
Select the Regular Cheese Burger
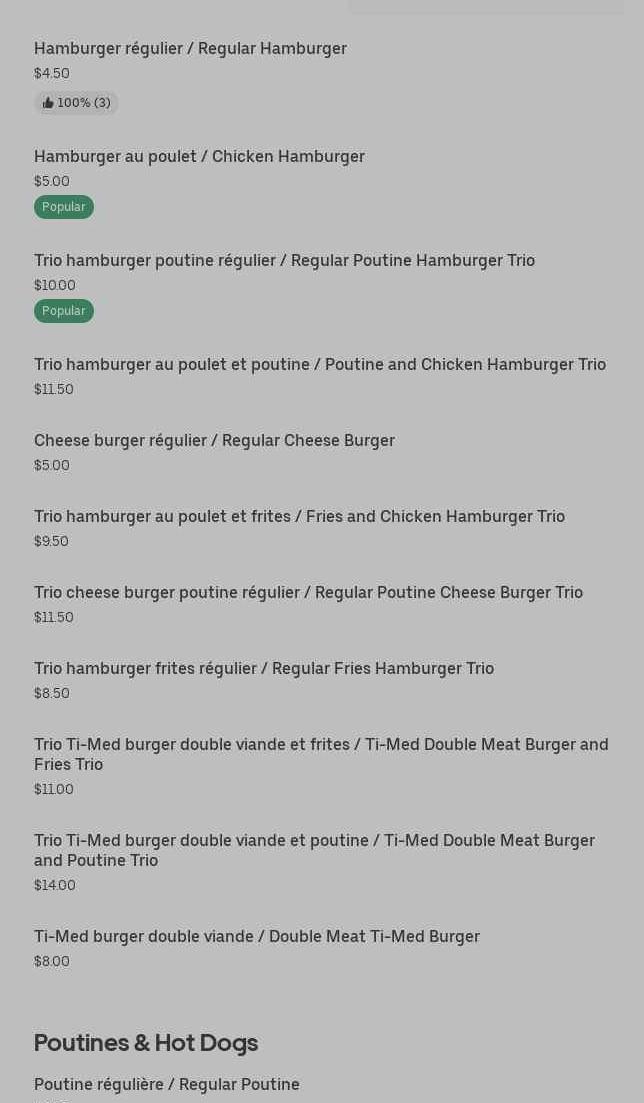click(214, 441)
